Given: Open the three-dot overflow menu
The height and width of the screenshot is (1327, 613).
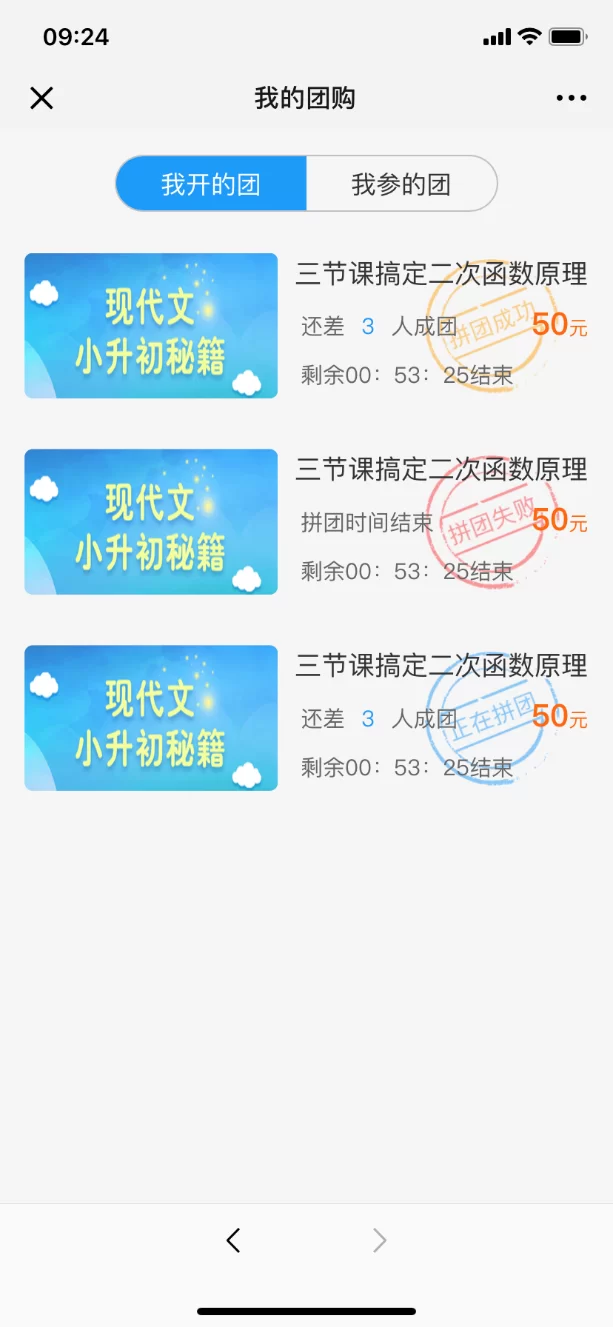Looking at the screenshot, I should click(571, 98).
